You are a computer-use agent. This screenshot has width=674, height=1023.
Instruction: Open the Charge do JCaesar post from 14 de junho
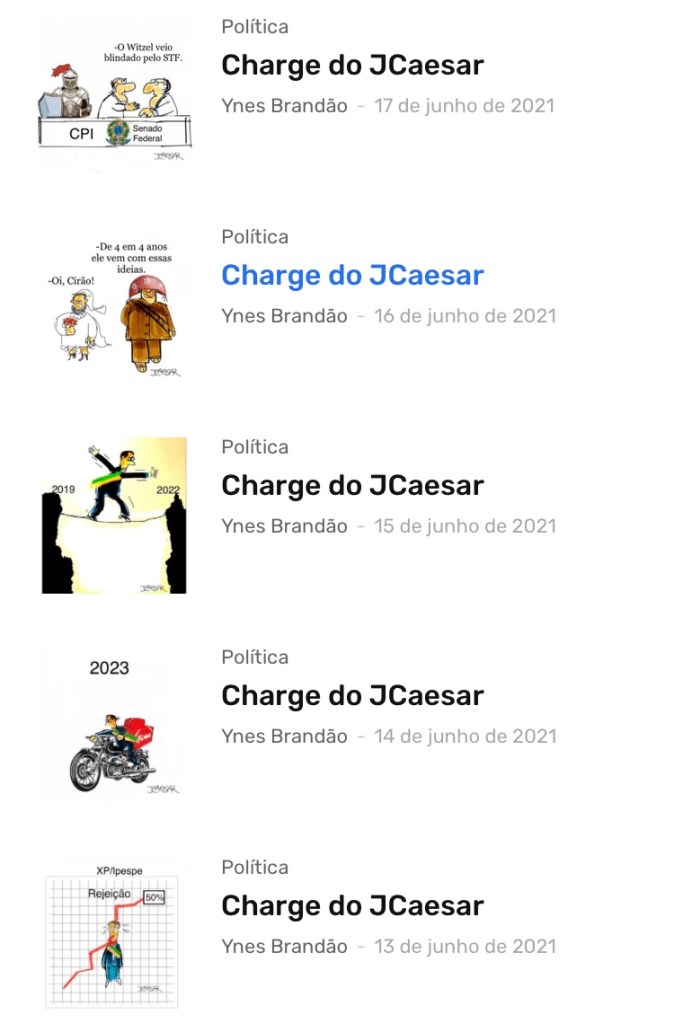point(352,696)
